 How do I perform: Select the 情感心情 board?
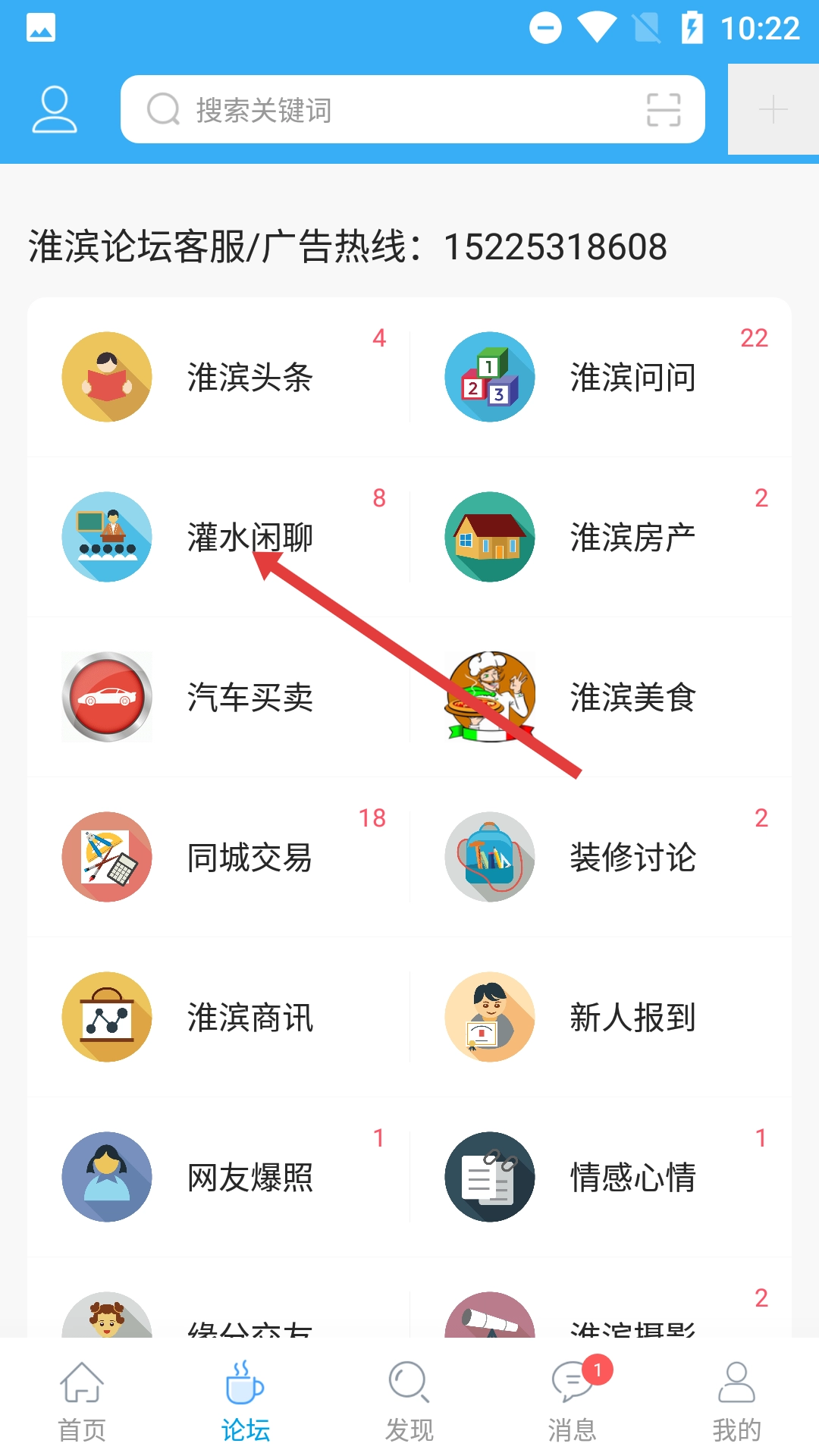coord(601,1178)
